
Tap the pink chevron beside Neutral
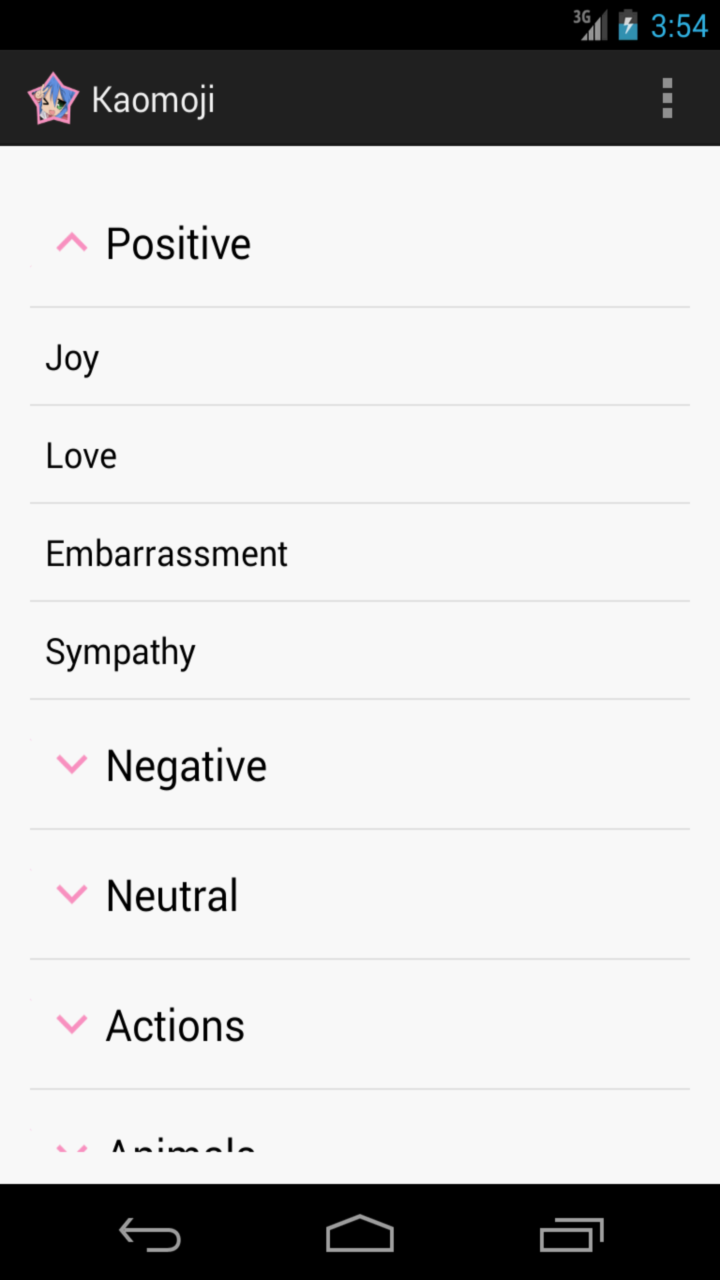point(71,894)
